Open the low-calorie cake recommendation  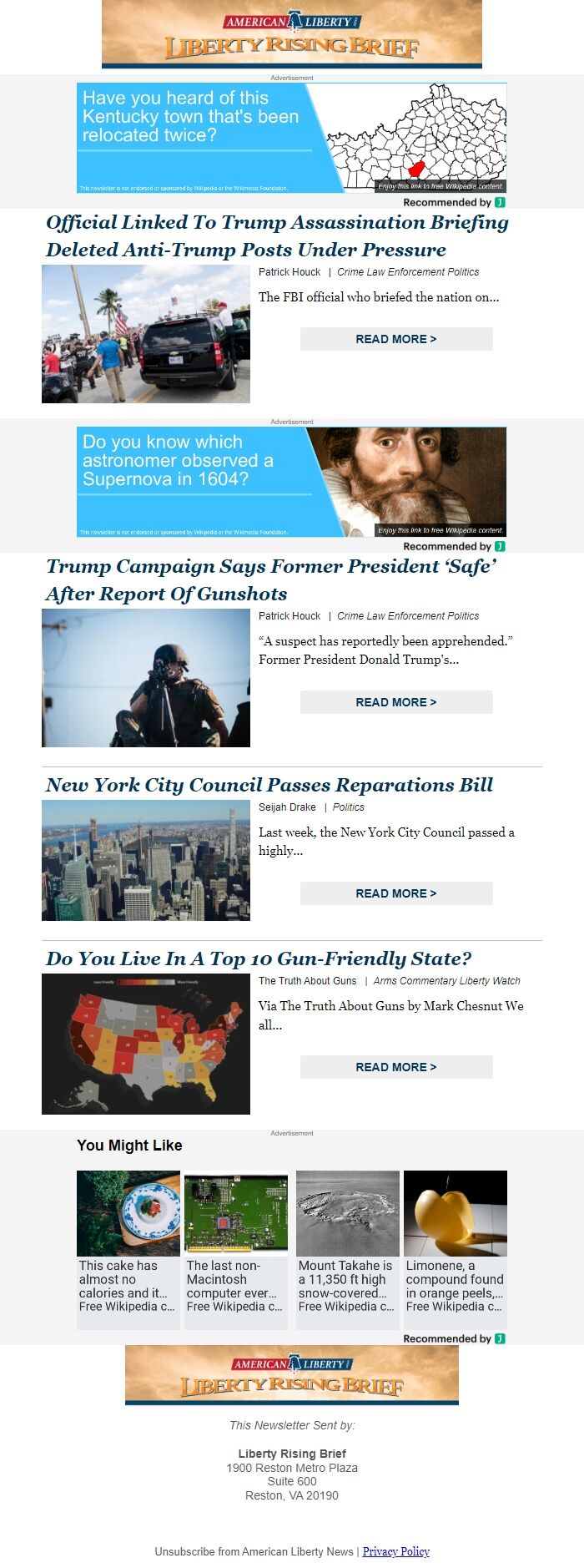click(128, 1248)
